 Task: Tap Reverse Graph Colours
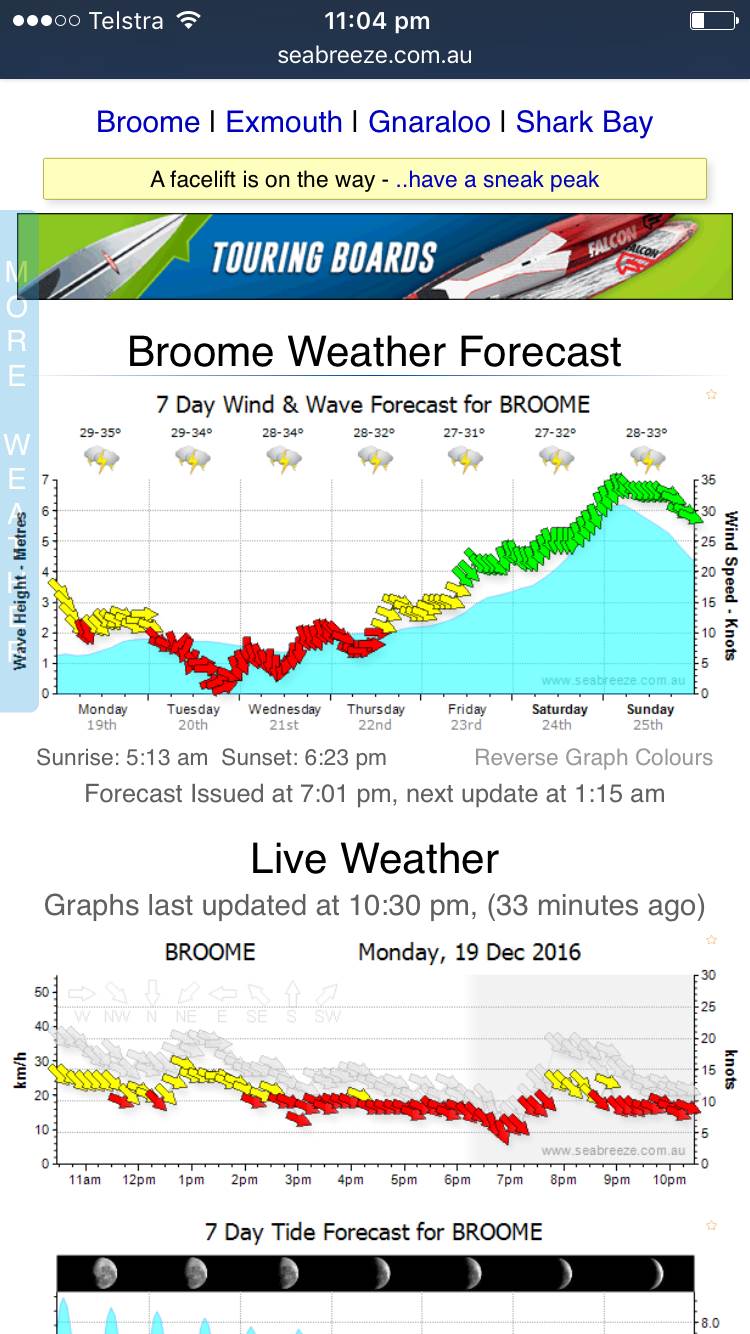pyautogui.click(x=593, y=758)
